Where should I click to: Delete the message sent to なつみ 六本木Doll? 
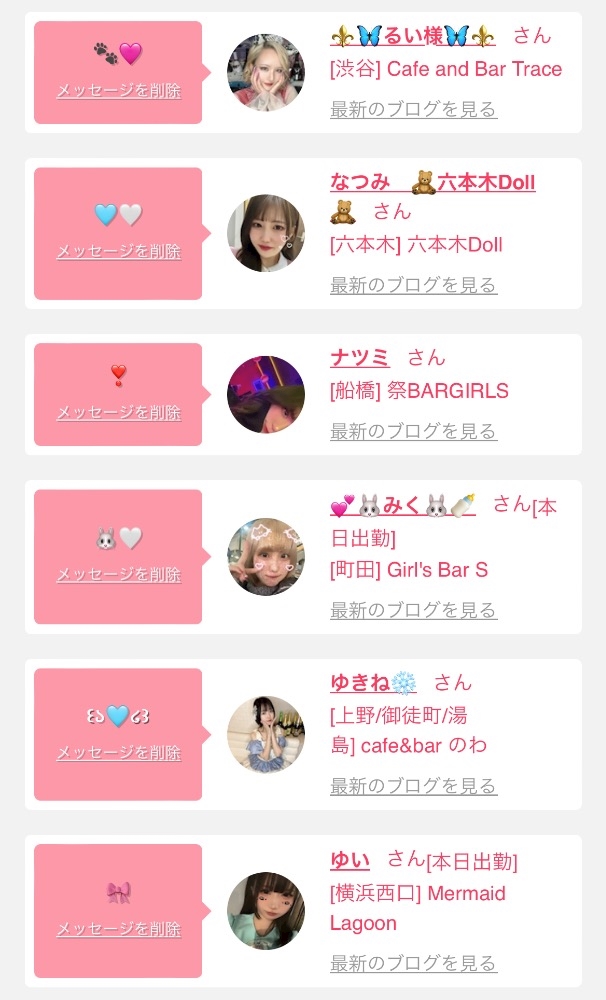pos(119,251)
